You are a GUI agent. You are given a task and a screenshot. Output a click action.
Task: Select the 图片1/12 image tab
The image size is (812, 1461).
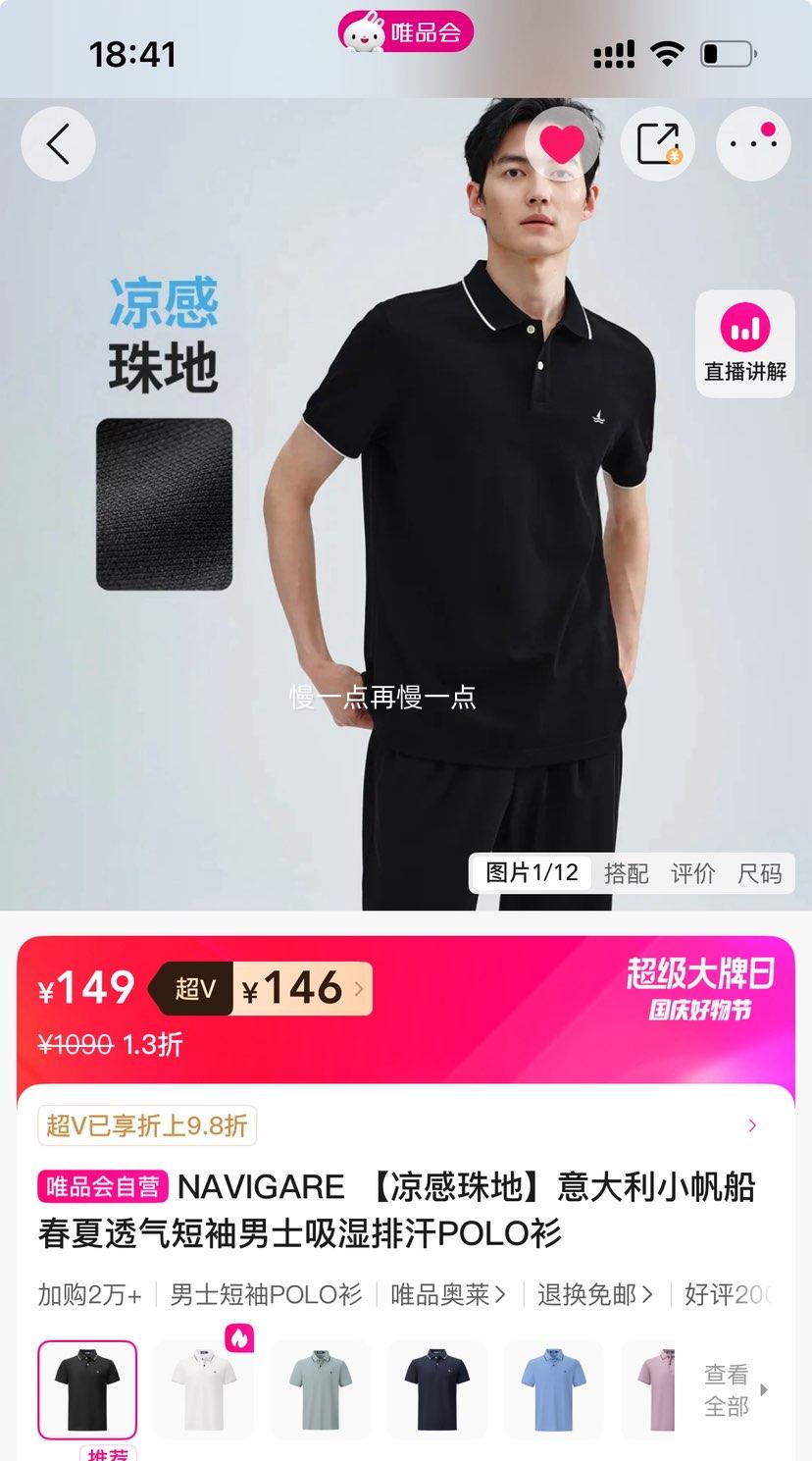pos(532,873)
